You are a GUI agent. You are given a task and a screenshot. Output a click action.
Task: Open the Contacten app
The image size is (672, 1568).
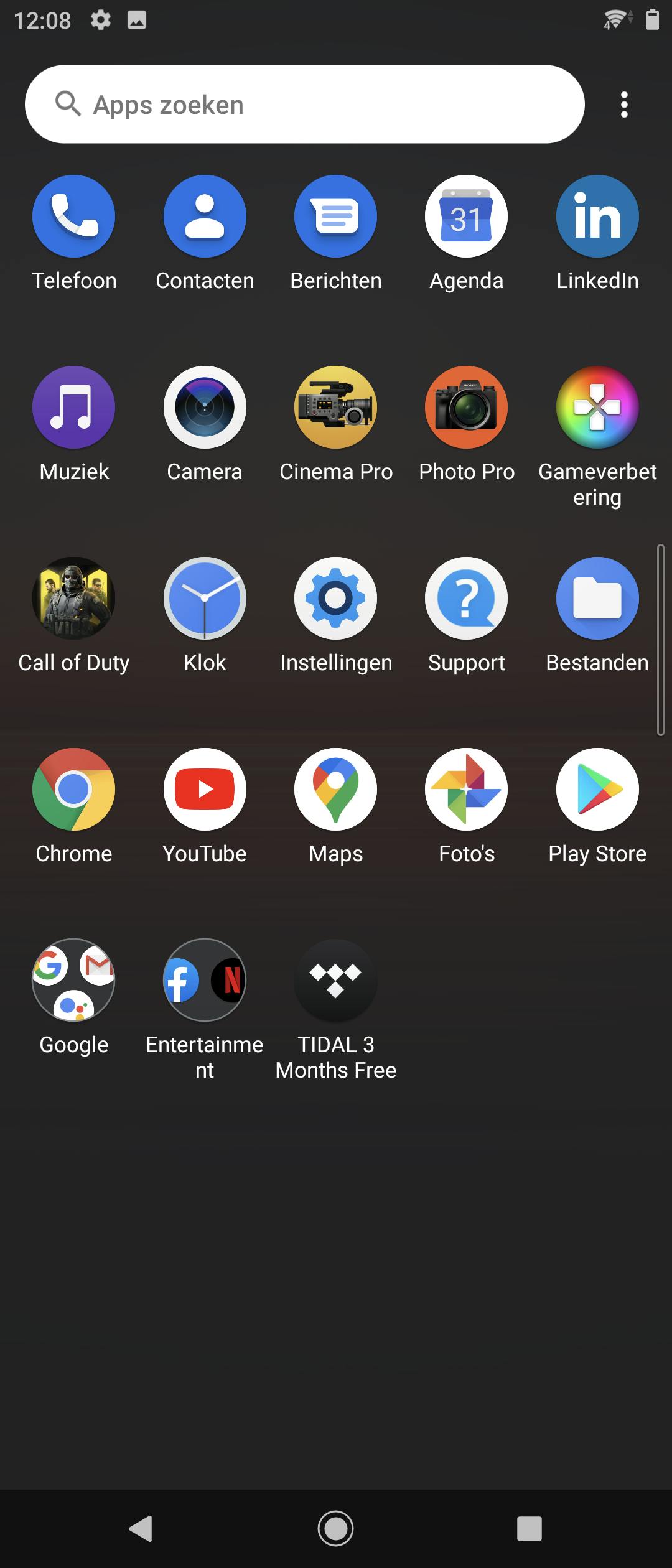pos(205,217)
